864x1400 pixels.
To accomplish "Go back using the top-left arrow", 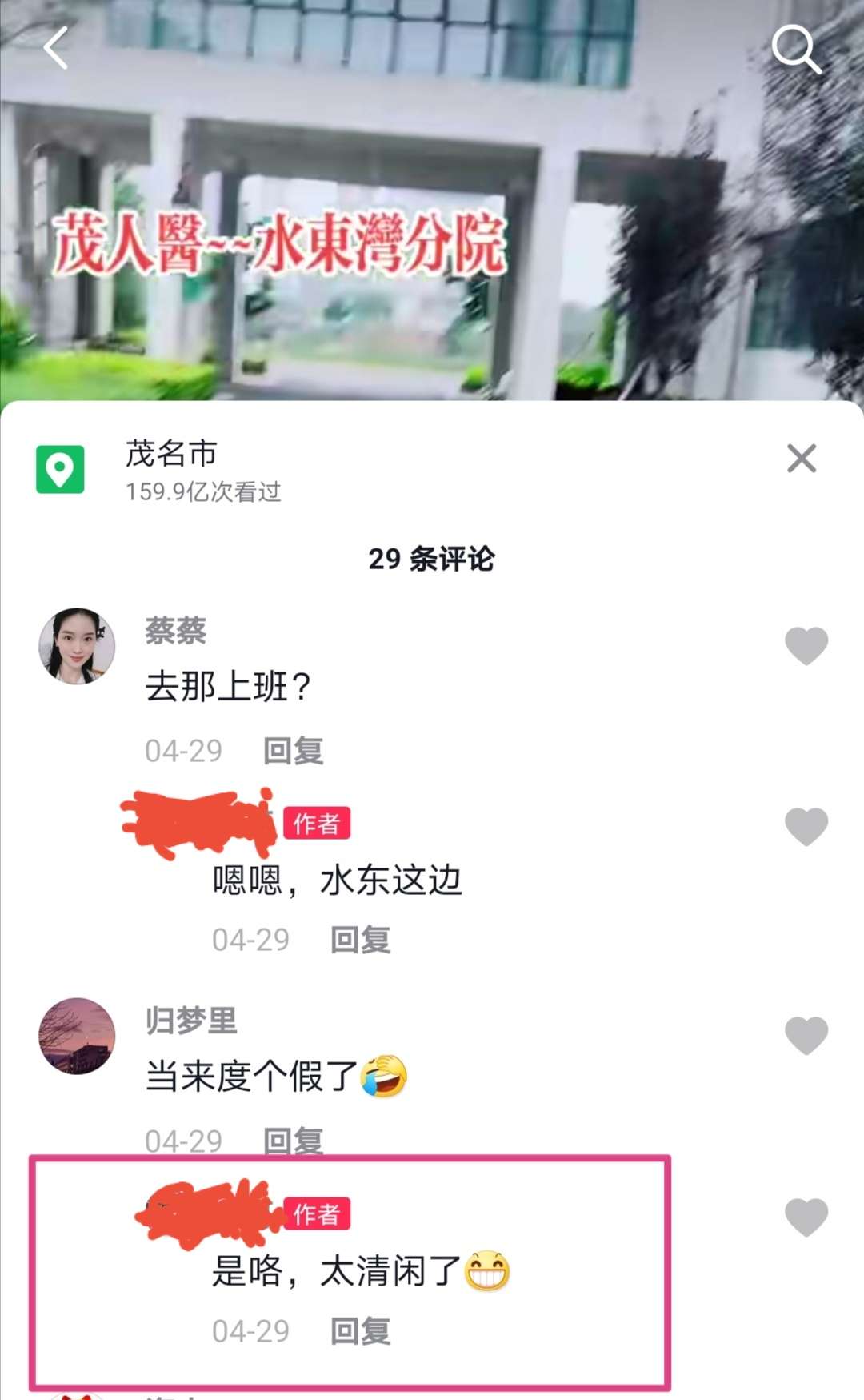I will pos(56,48).
